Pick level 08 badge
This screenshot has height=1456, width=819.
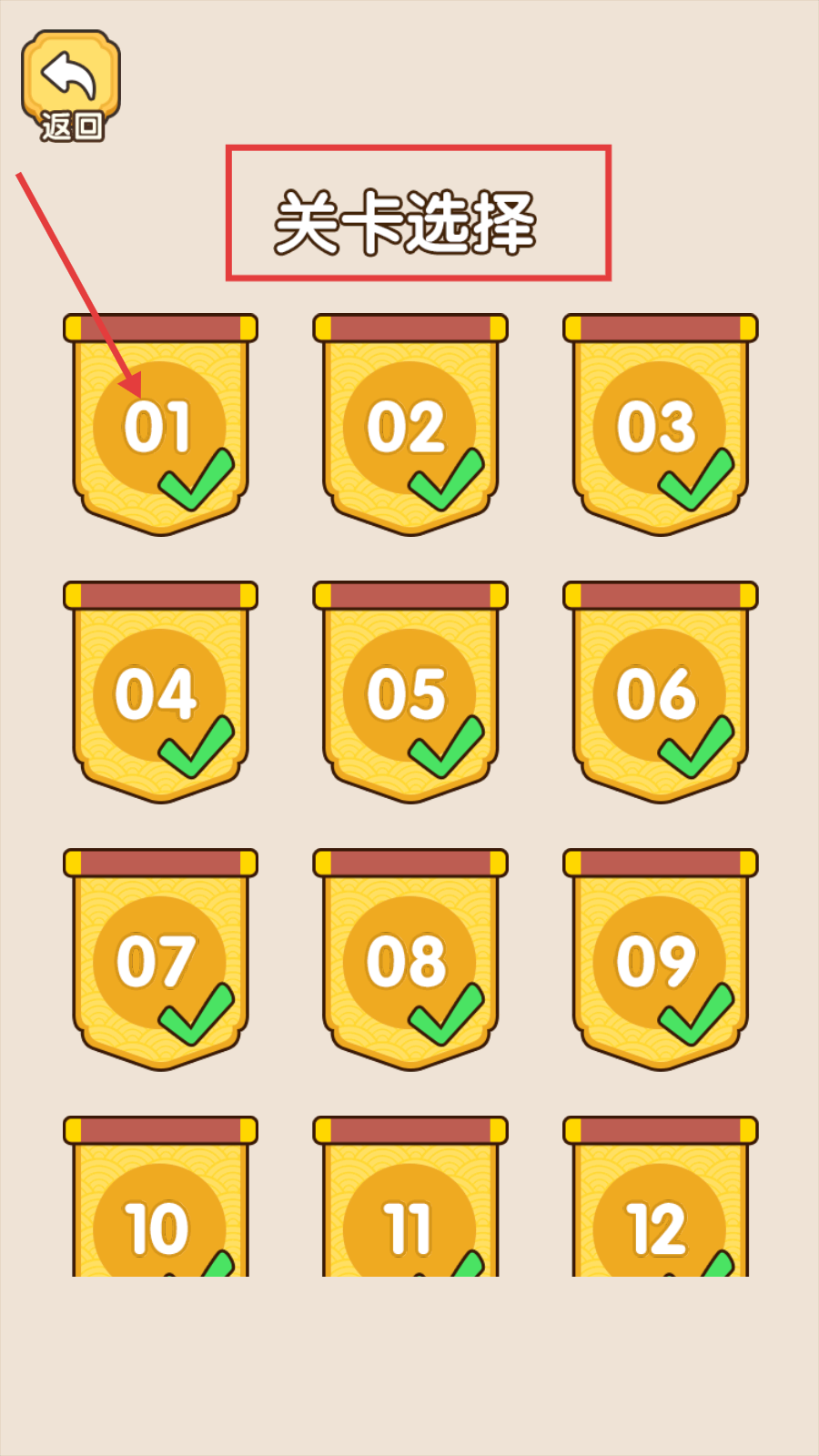point(409,963)
